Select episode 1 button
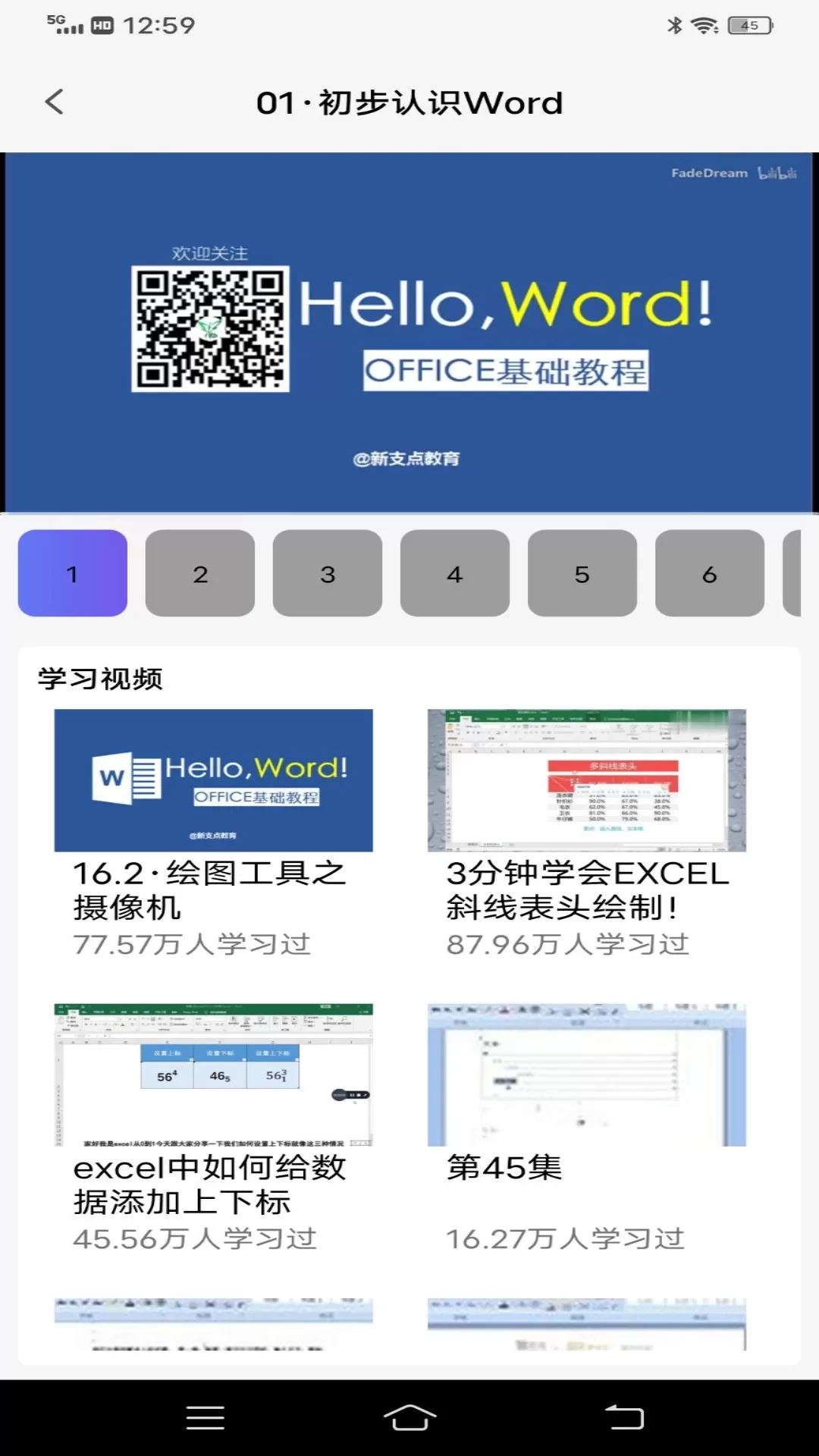This screenshot has width=819, height=1456. (73, 573)
